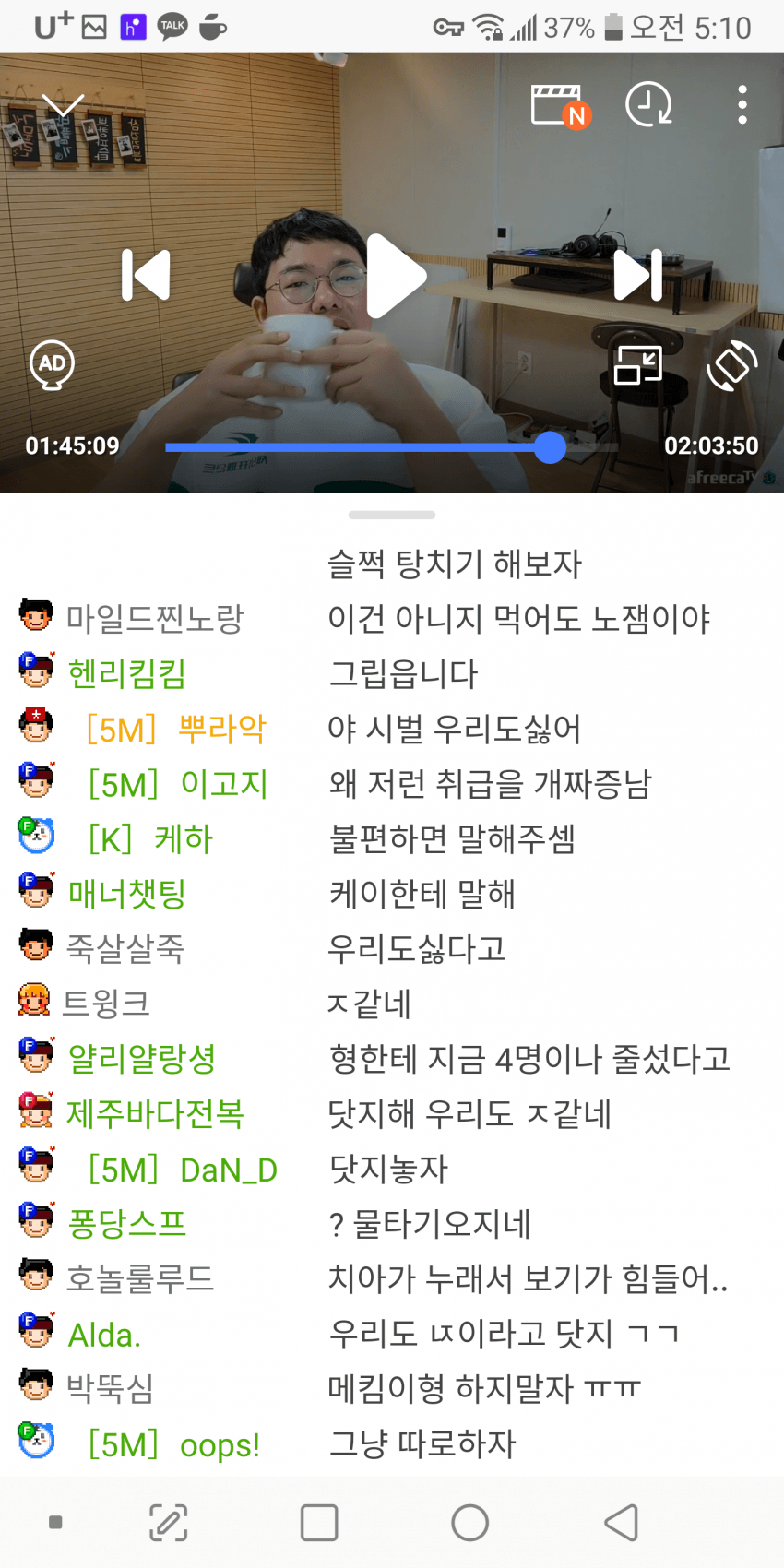Tap the AD speech bubble icon
This screenshot has height=1568, width=784.
(x=53, y=365)
